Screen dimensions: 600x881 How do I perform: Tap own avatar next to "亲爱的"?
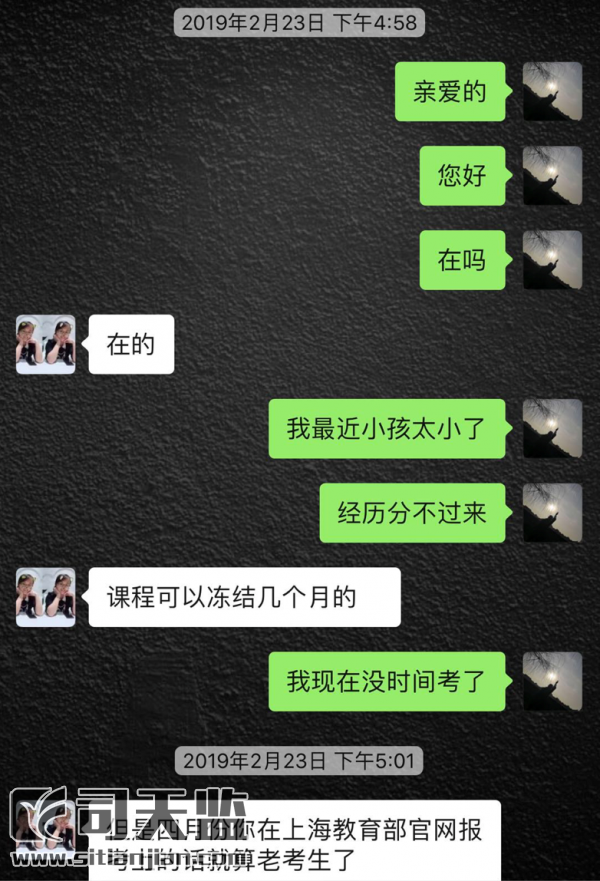552,92
